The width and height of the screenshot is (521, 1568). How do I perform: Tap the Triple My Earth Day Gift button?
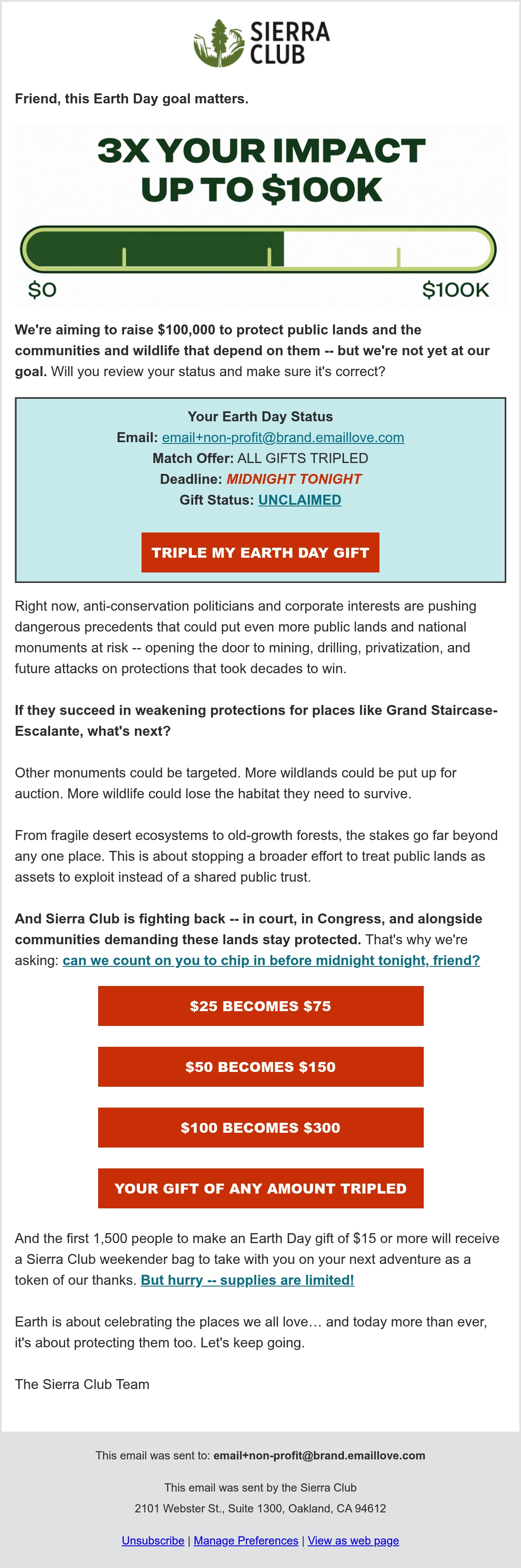(260, 552)
